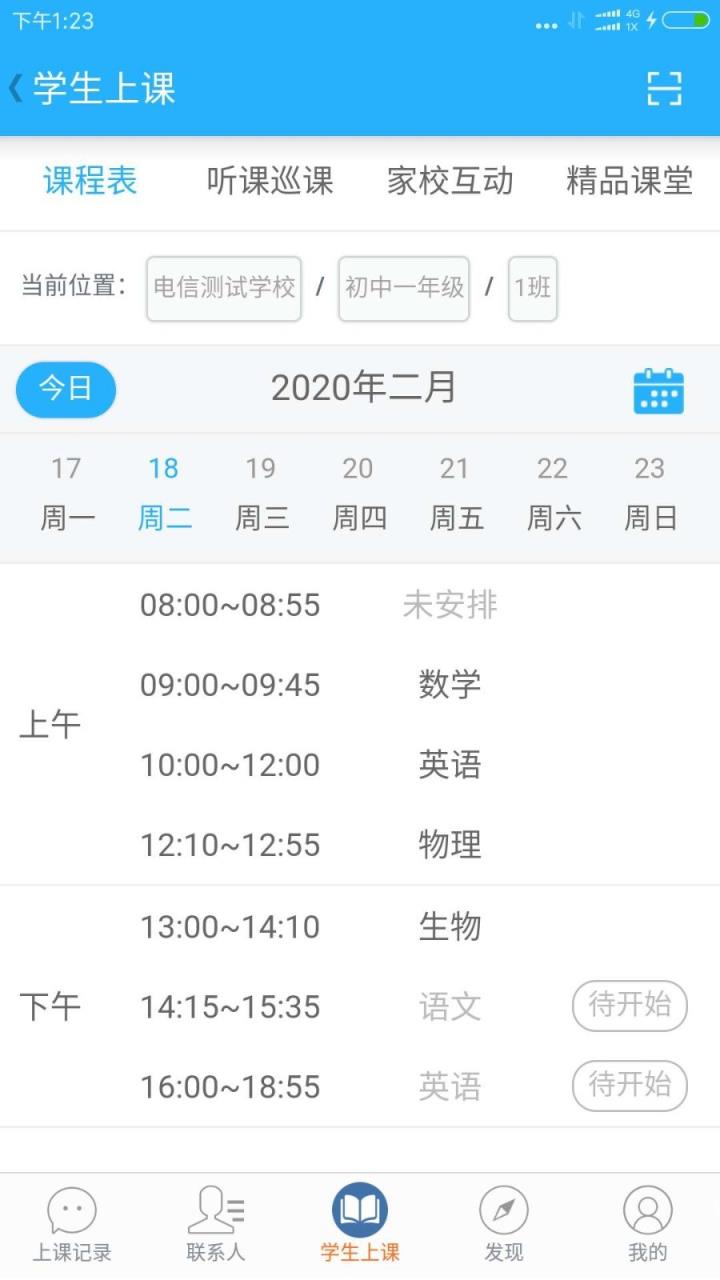Tap the 今日 today button

[65, 390]
